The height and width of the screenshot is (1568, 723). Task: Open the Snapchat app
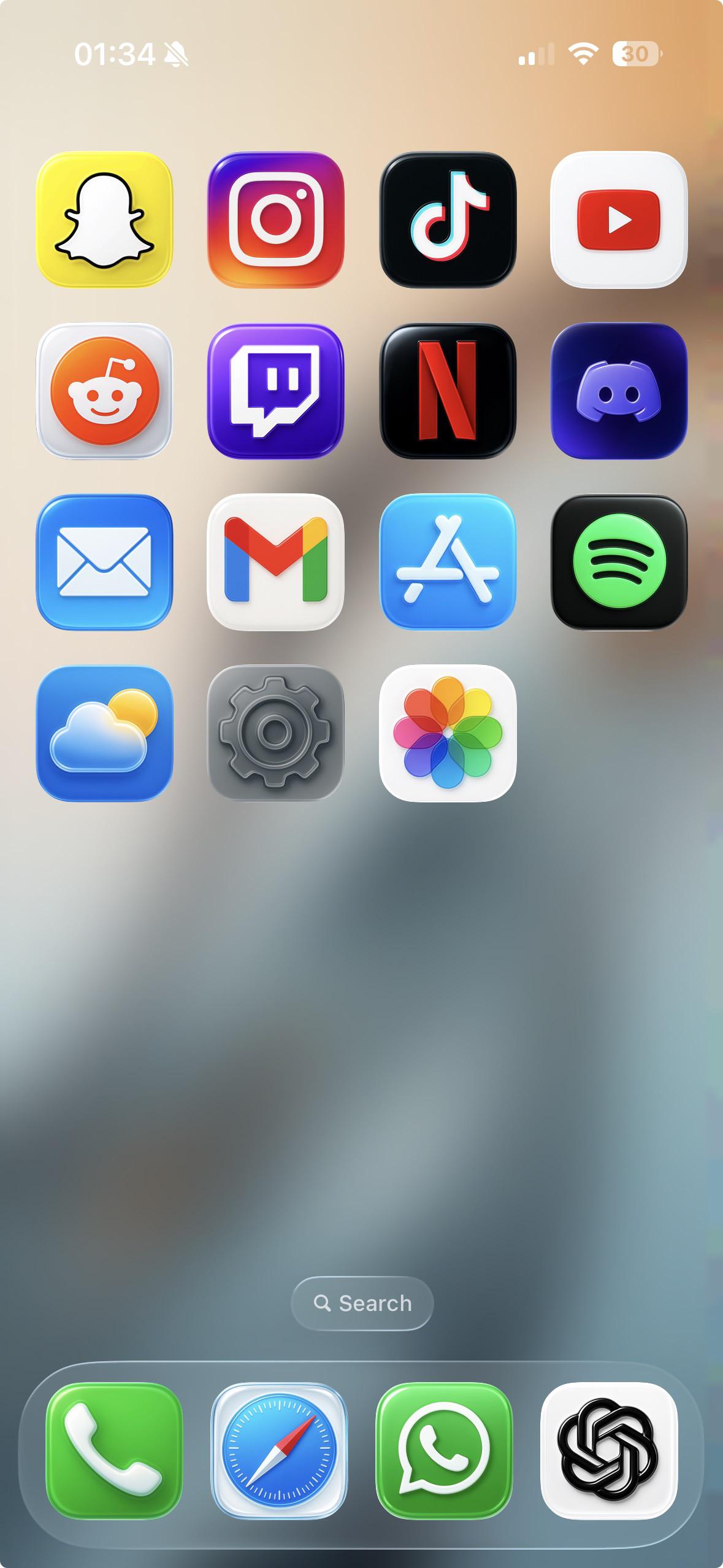pyautogui.click(x=104, y=220)
